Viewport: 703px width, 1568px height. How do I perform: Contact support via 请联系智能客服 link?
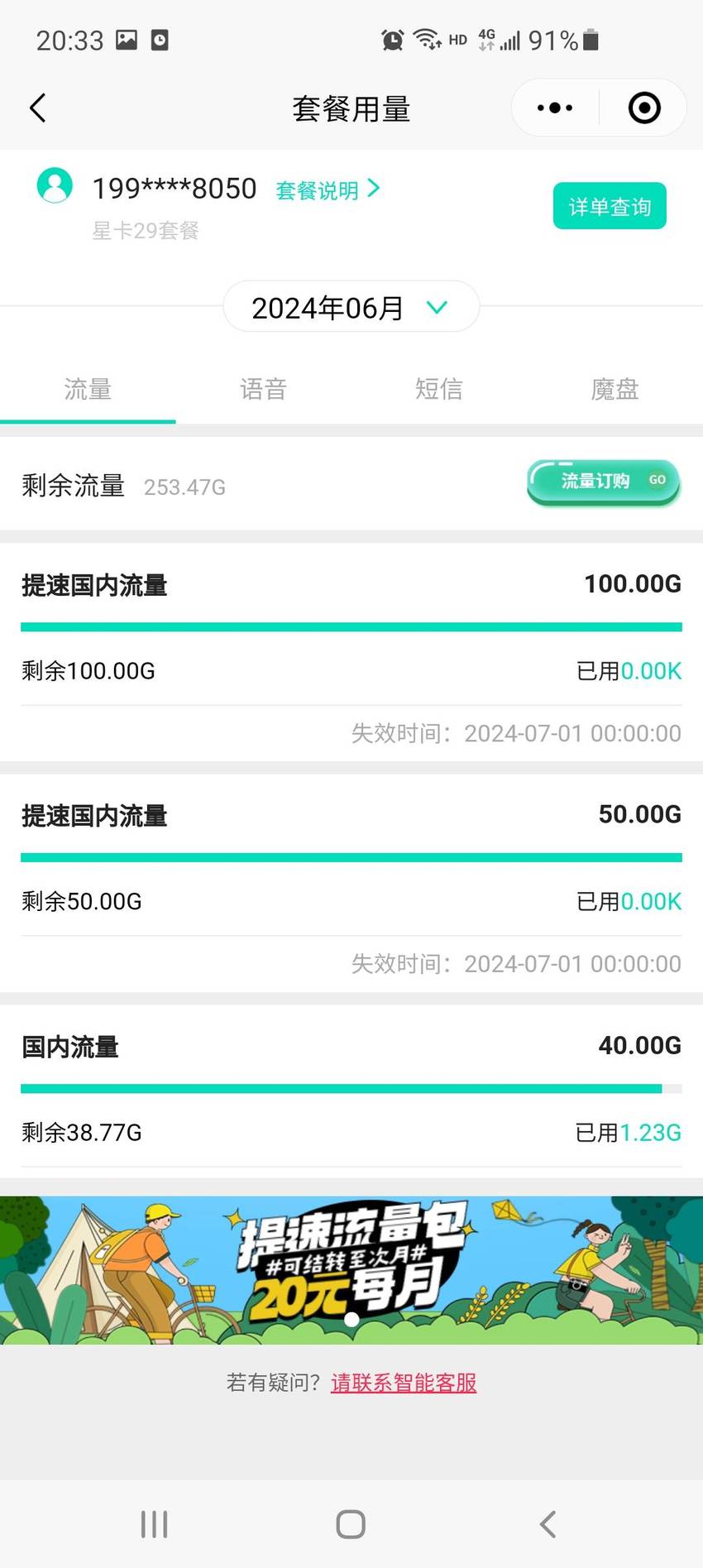pos(404,1383)
